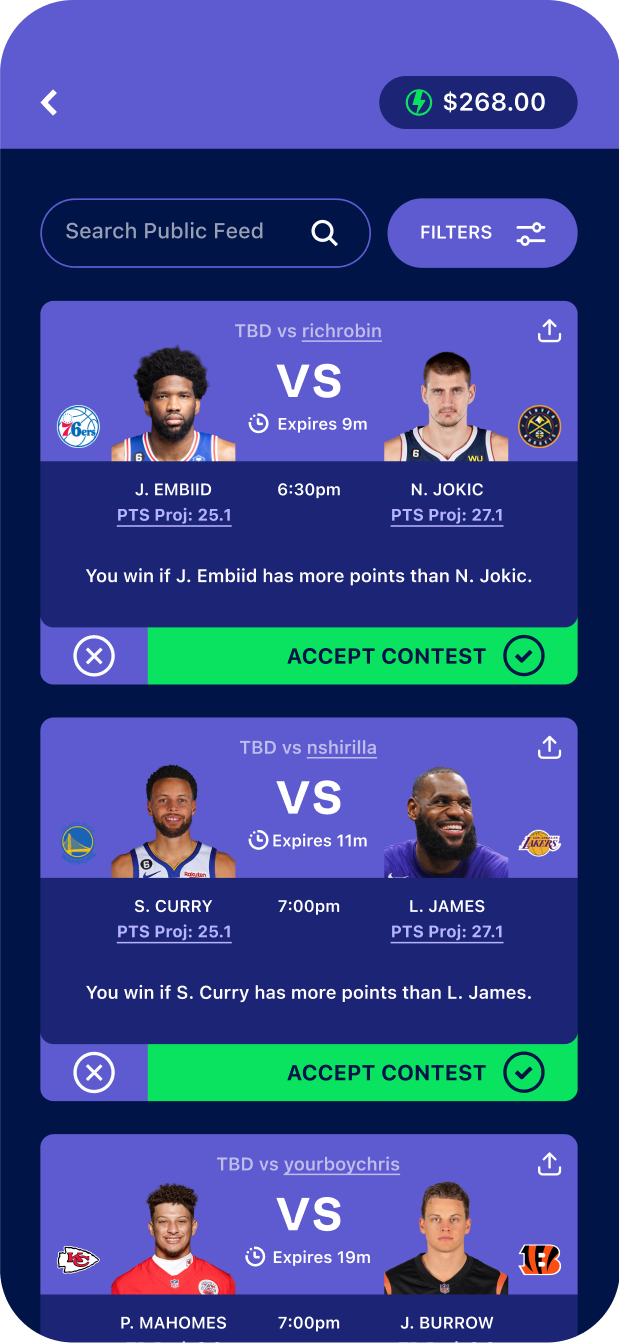Open the FILTERS button
The height and width of the screenshot is (1343, 621).
click(482, 233)
